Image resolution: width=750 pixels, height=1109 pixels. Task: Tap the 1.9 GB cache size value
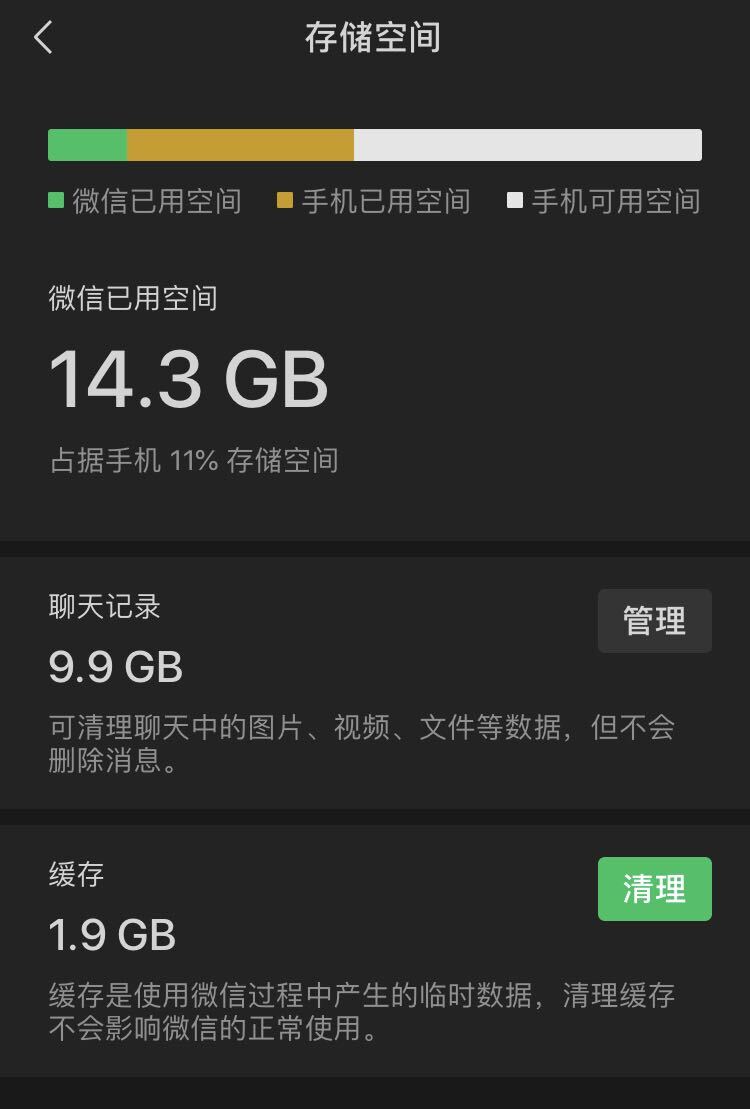(112, 936)
